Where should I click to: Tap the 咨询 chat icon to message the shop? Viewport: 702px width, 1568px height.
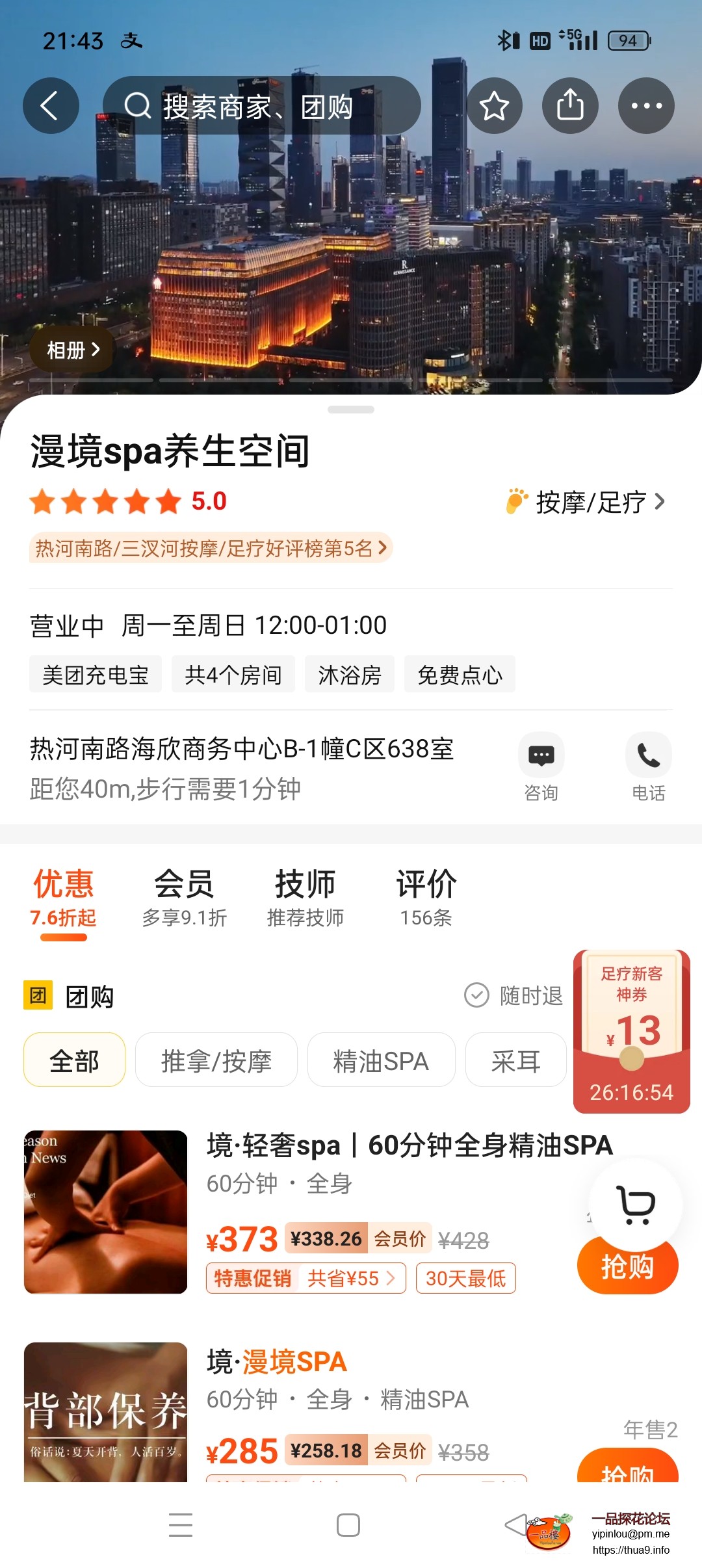point(541,754)
